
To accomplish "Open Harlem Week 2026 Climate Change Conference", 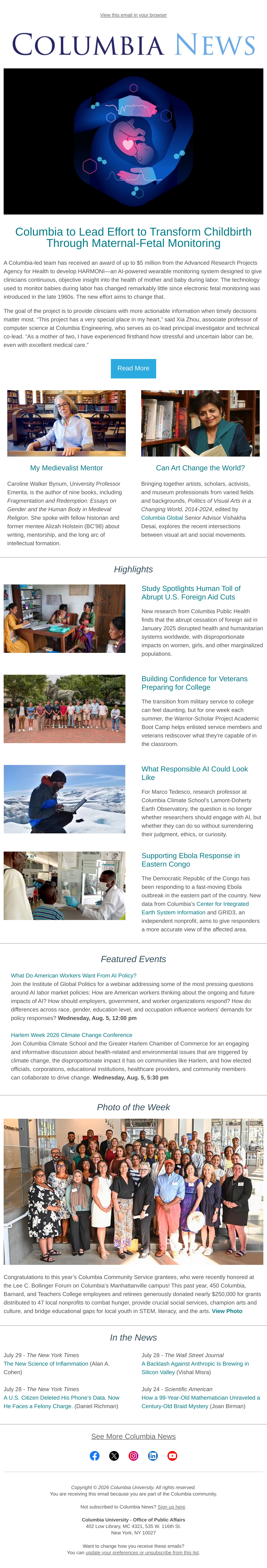I will (71, 1035).
